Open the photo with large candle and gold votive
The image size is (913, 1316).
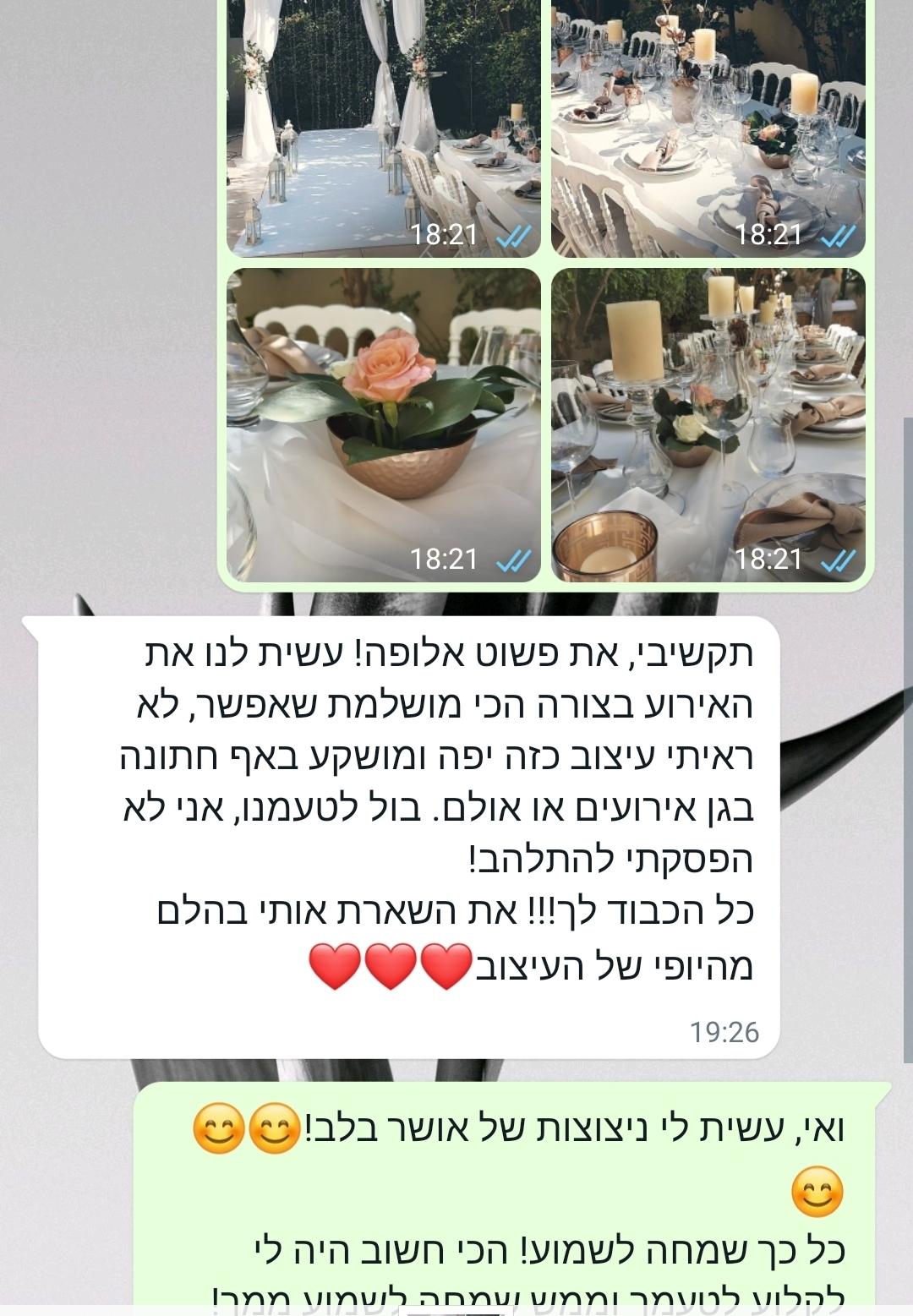708,424
